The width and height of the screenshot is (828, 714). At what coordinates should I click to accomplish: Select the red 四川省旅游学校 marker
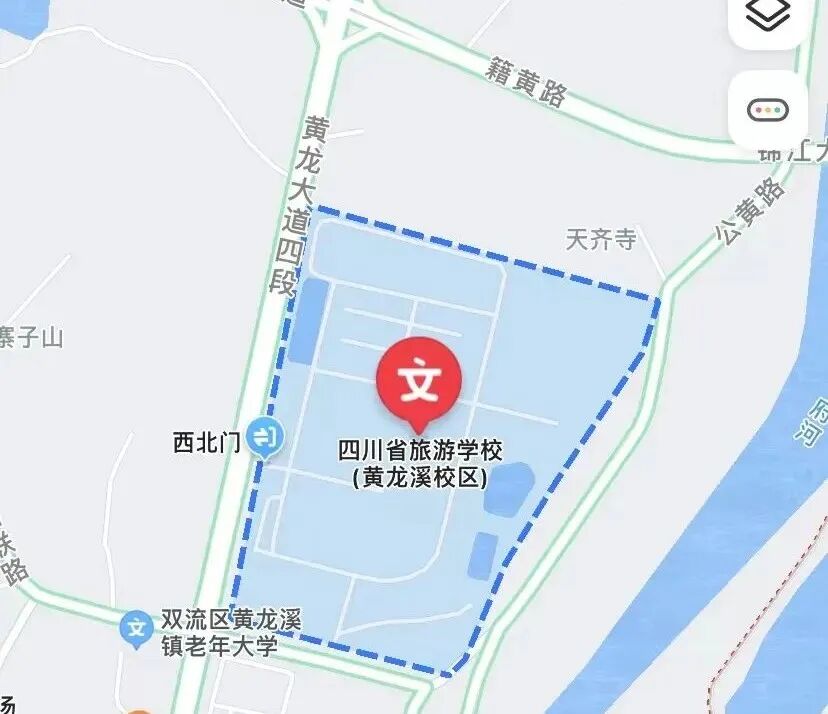pyautogui.click(x=418, y=381)
